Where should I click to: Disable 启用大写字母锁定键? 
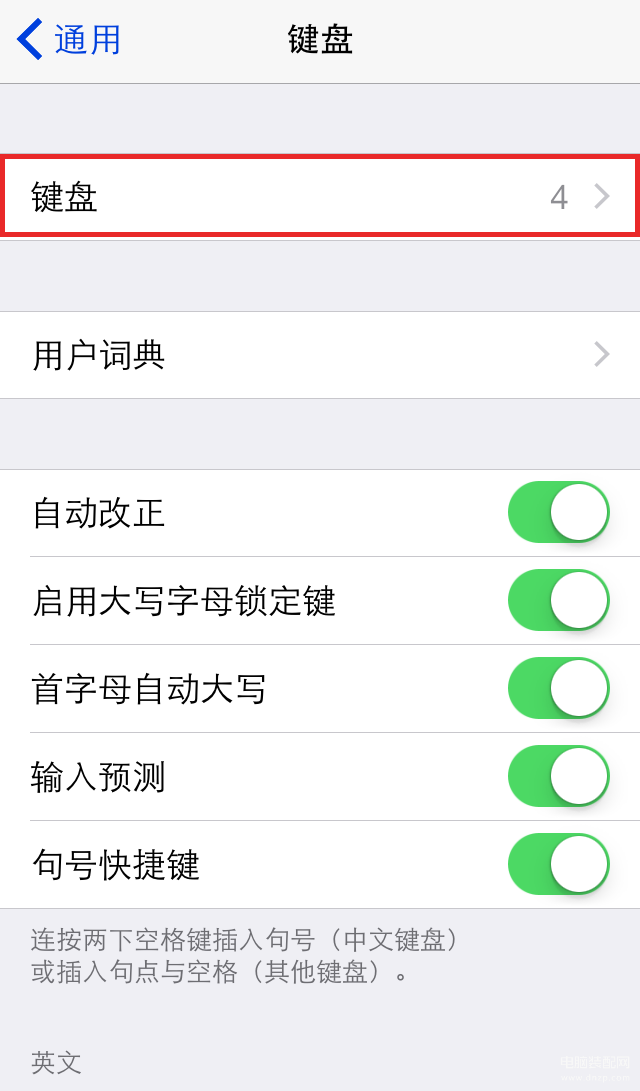[x=559, y=600]
